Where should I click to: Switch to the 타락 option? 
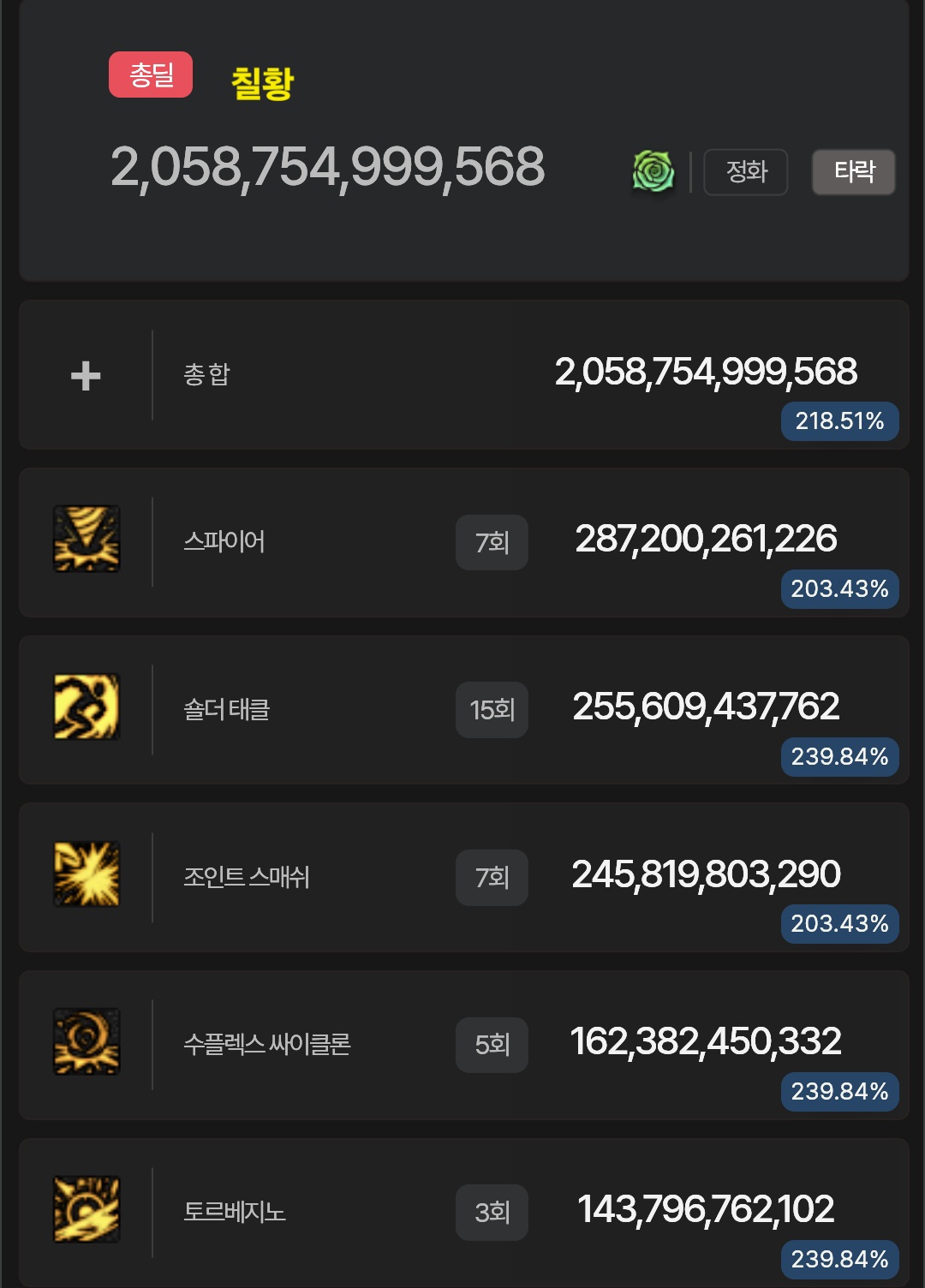coord(853,172)
